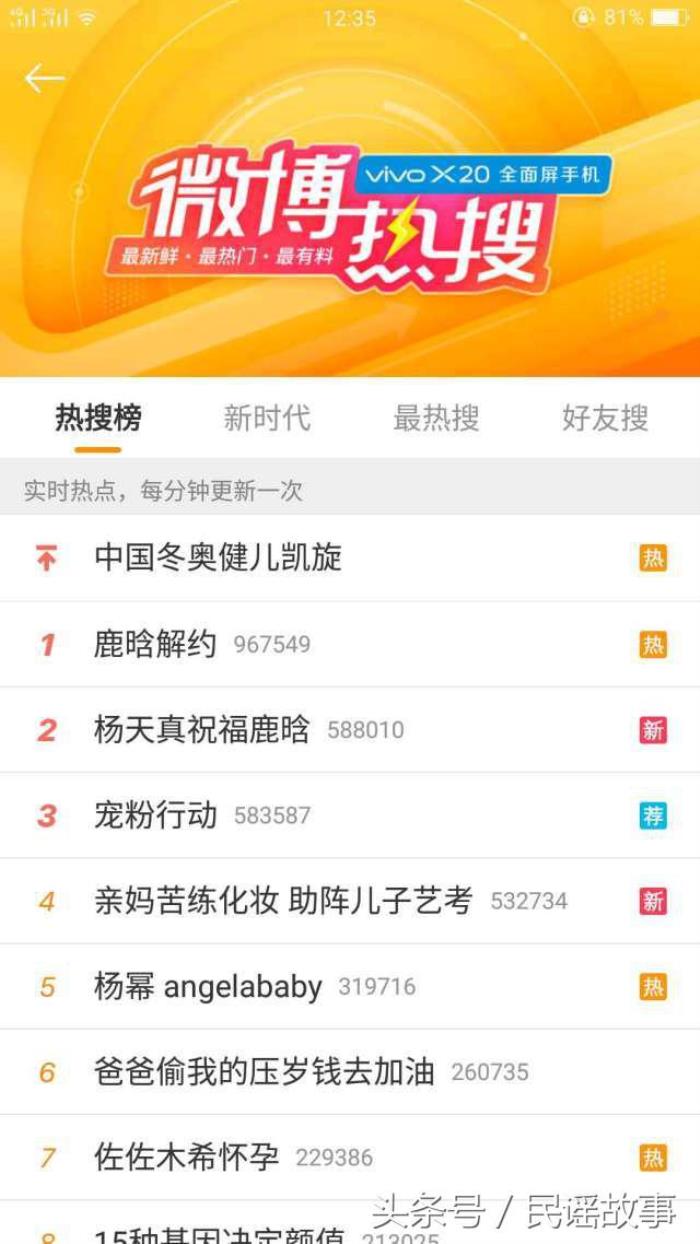Switch to the 新时代 tab
700x1244 pixels.
267,418
